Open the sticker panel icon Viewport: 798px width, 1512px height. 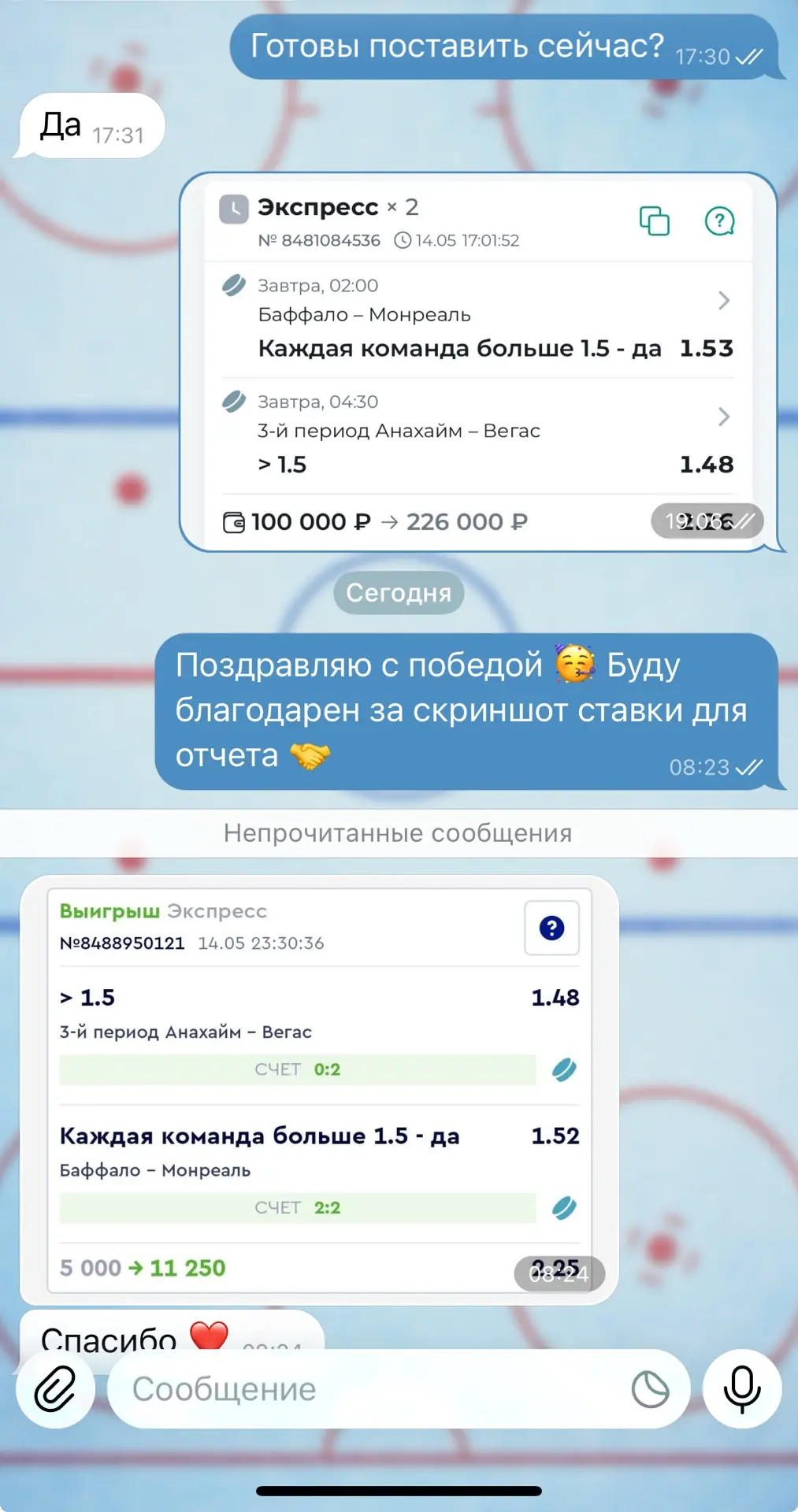pos(651,1389)
